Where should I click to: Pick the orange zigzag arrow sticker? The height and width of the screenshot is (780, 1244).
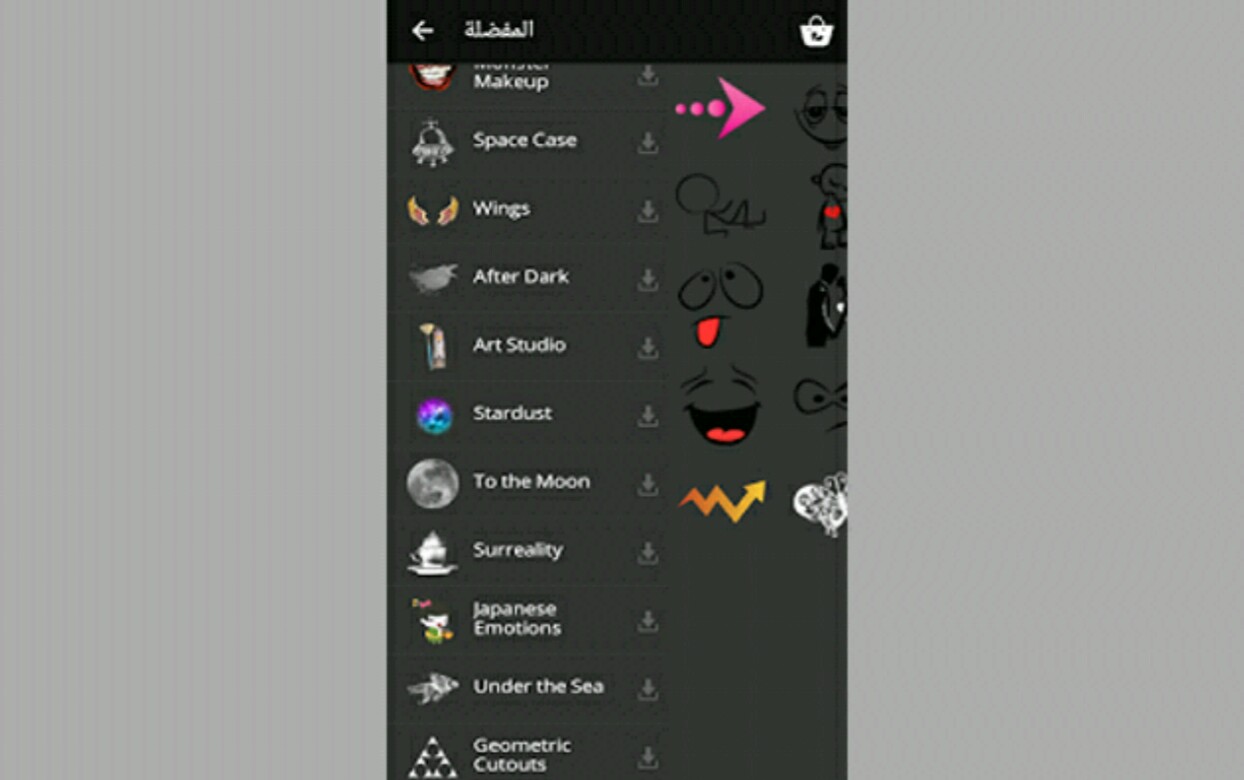pyautogui.click(x=722, y=500)
